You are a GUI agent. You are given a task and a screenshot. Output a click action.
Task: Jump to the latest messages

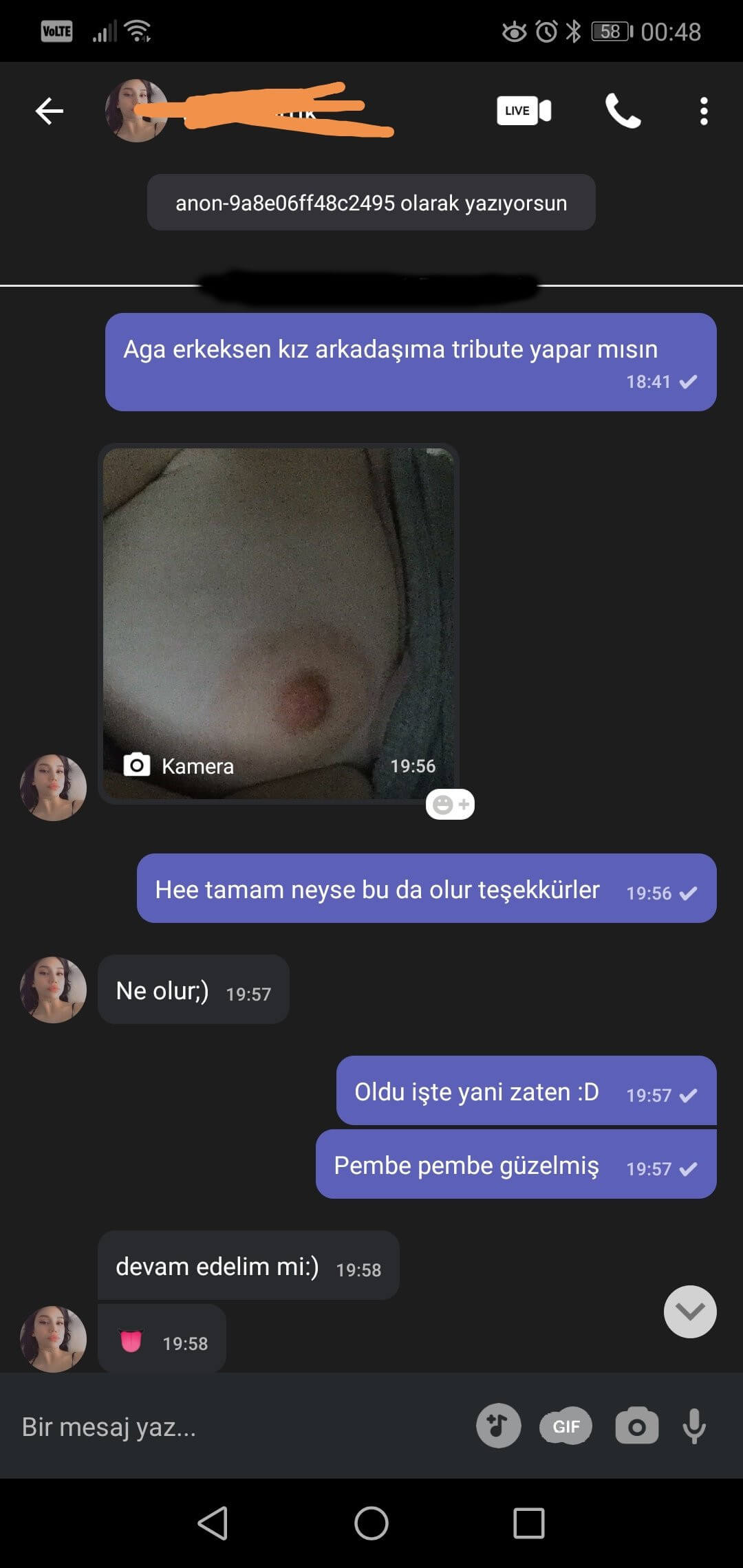[689, 1311]
